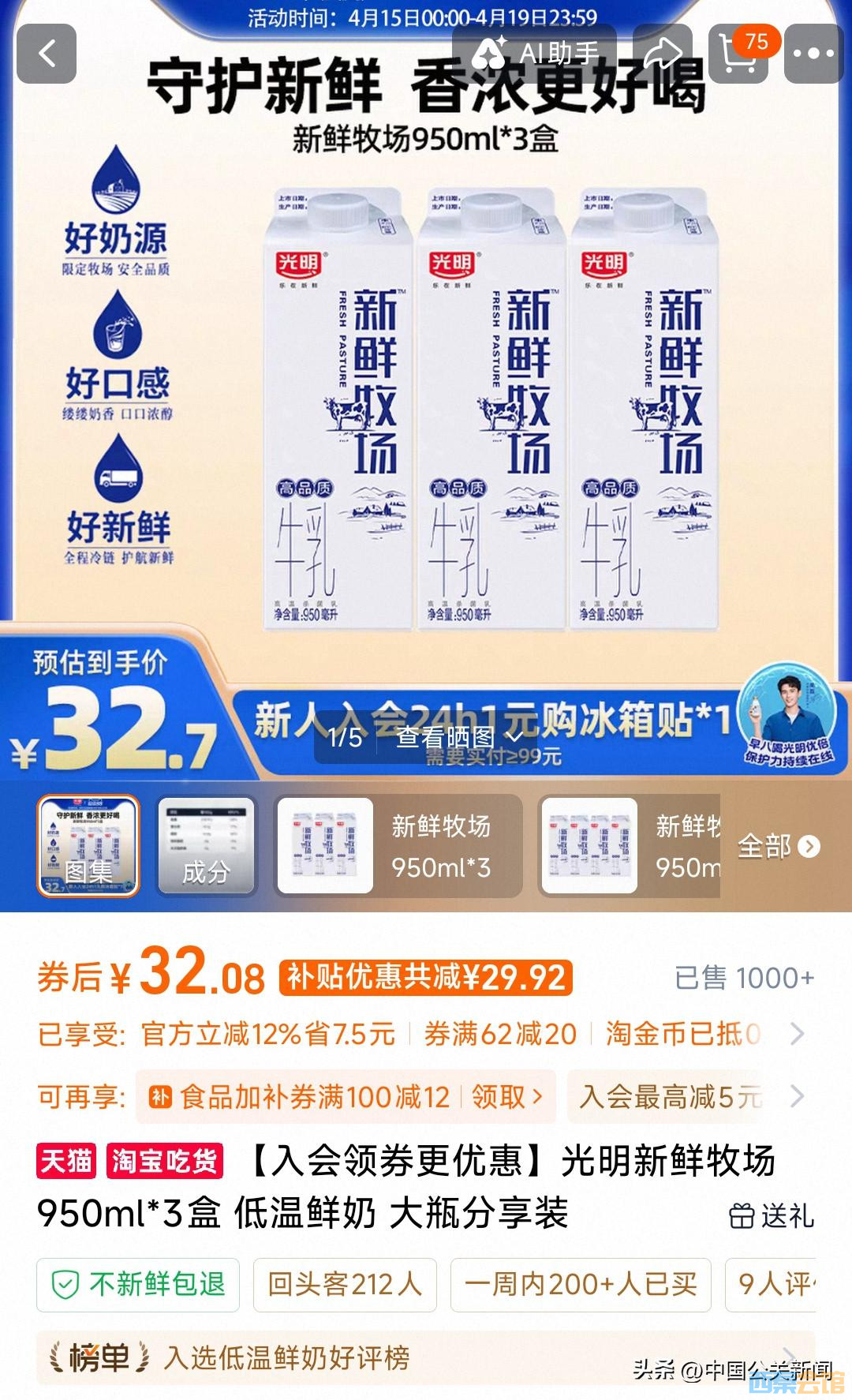
Task: Select the 图集 gallery thumbnail
Action: coord(88,845)
